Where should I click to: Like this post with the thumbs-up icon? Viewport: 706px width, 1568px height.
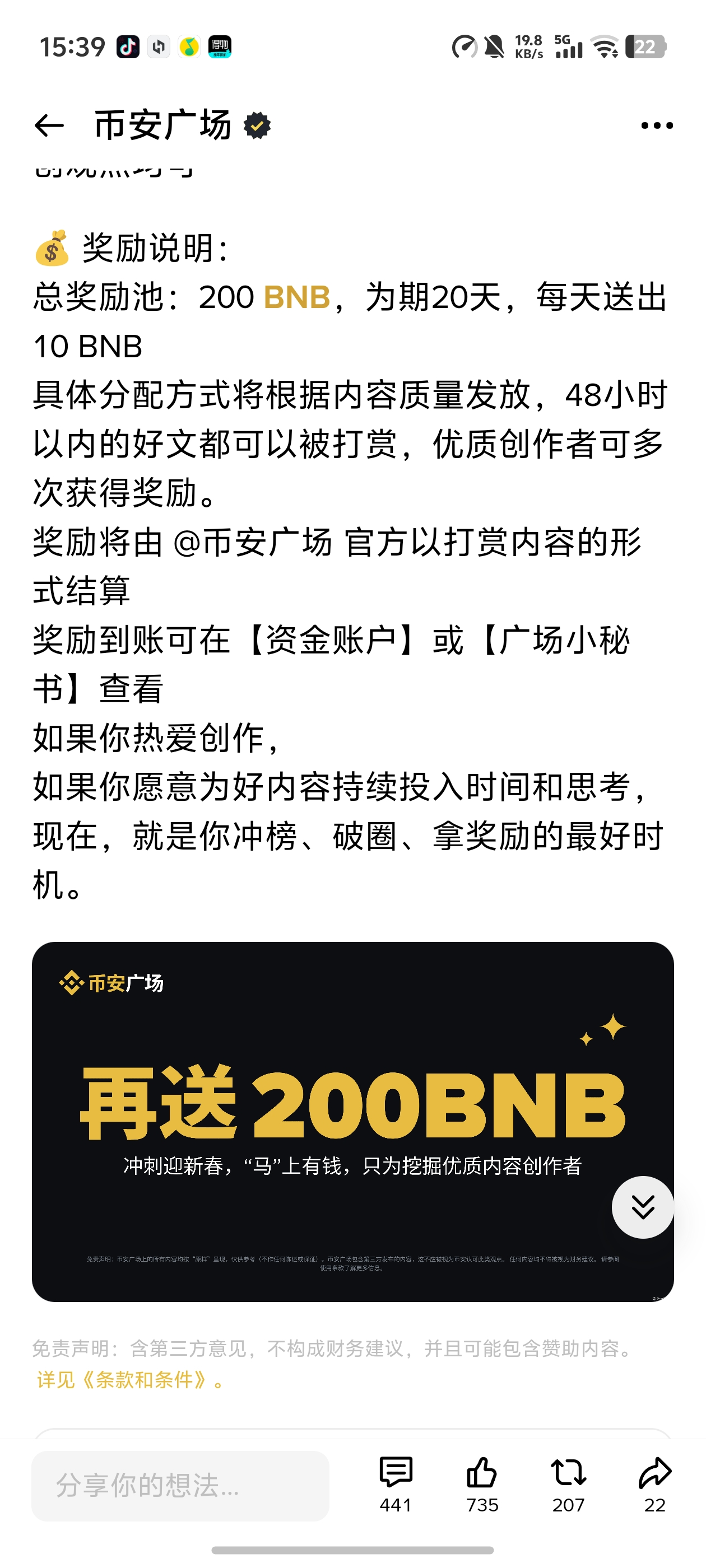(482, 1473)
